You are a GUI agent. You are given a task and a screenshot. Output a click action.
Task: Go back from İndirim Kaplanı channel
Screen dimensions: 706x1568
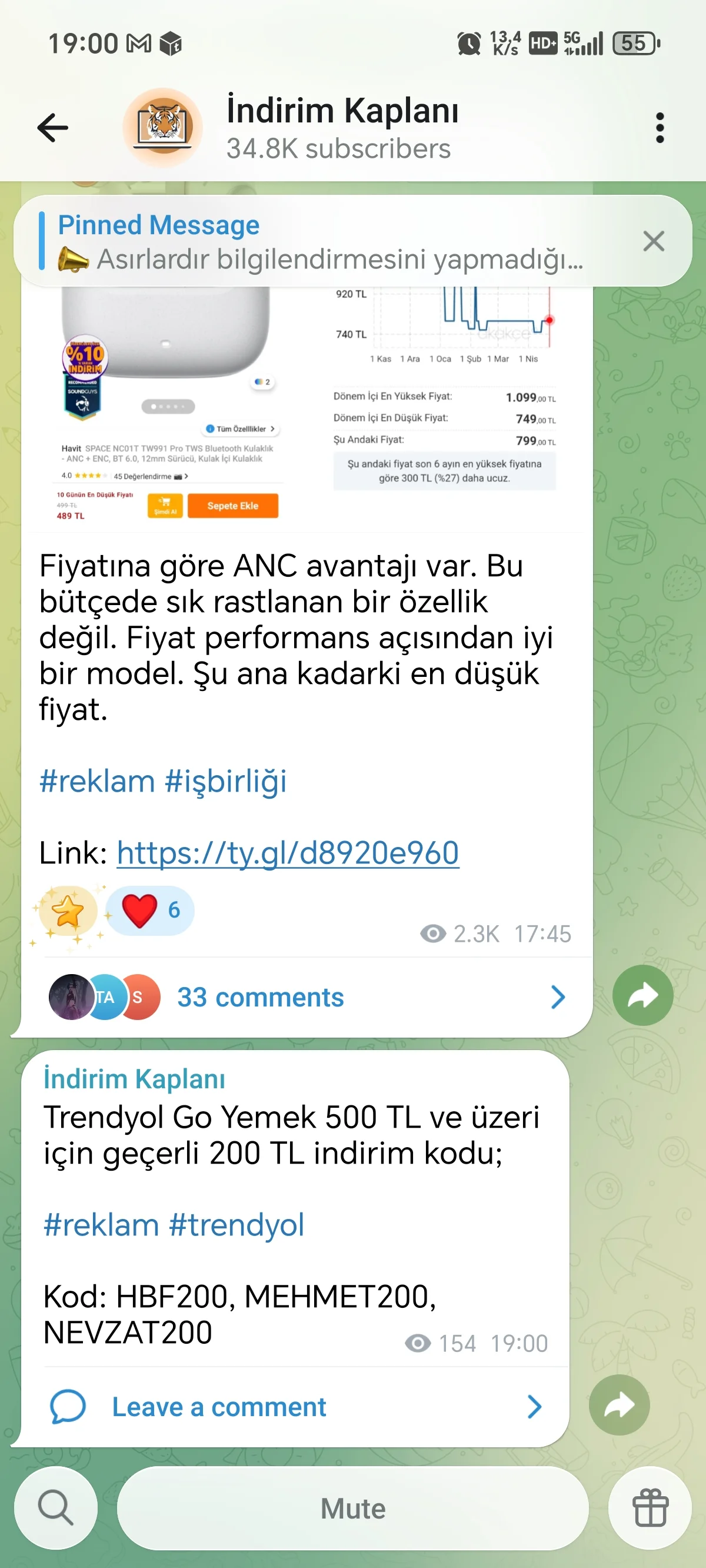pyautogui.click(x=53, y=128)
